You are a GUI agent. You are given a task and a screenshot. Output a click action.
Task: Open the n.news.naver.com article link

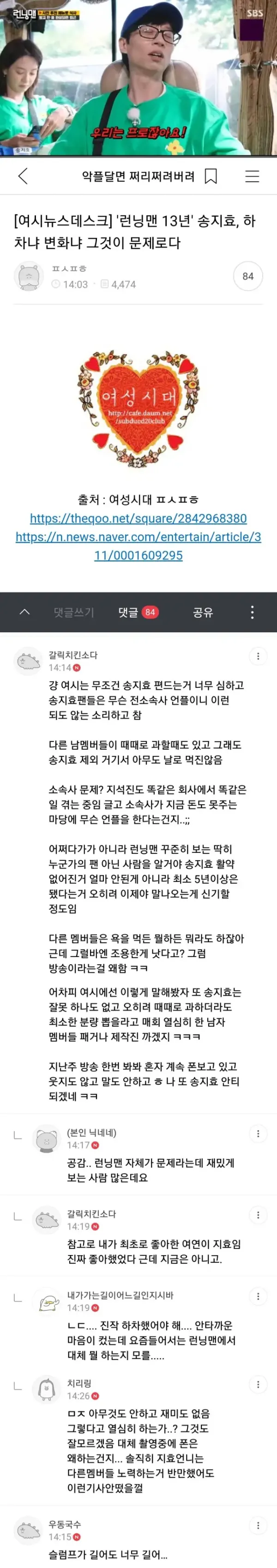pos(138,546)
